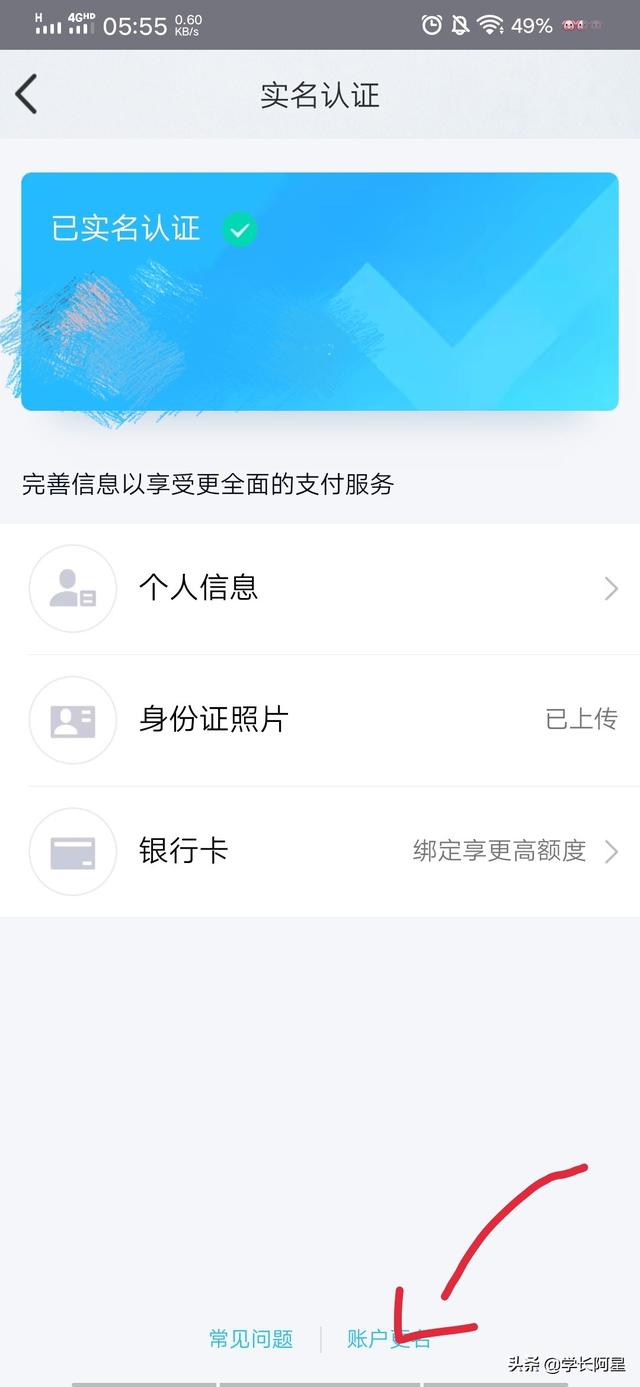
Task: Open 常见问题 link
Action: point(251,1338)
